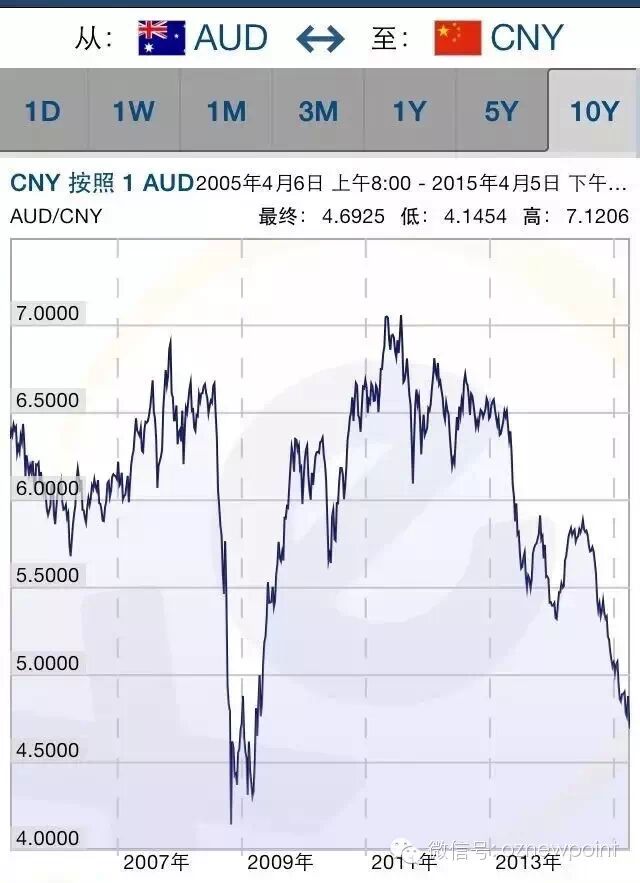Tap the 10Y range tab
Screen dimensions: 640x883
594,110
